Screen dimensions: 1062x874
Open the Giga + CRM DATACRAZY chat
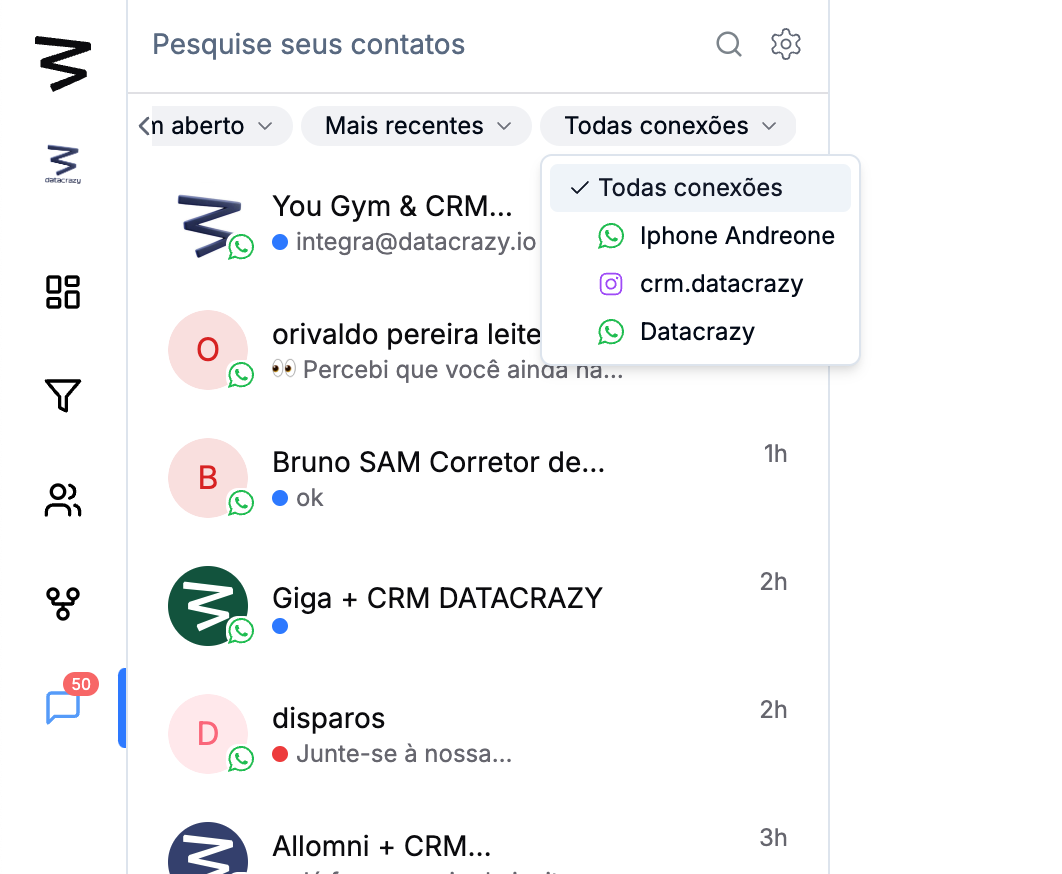tap(437, 606)
